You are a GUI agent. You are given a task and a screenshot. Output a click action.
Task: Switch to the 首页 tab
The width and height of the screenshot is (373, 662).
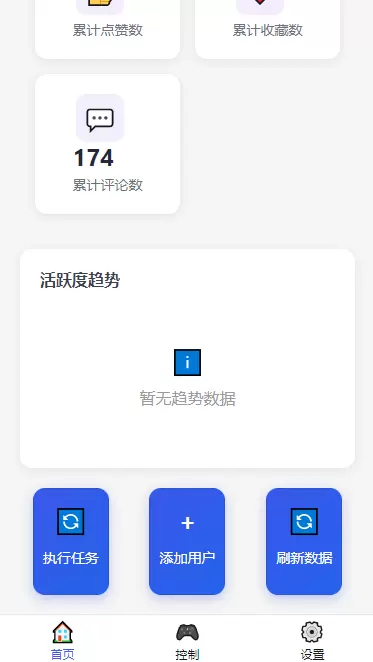tap(63, 640)
